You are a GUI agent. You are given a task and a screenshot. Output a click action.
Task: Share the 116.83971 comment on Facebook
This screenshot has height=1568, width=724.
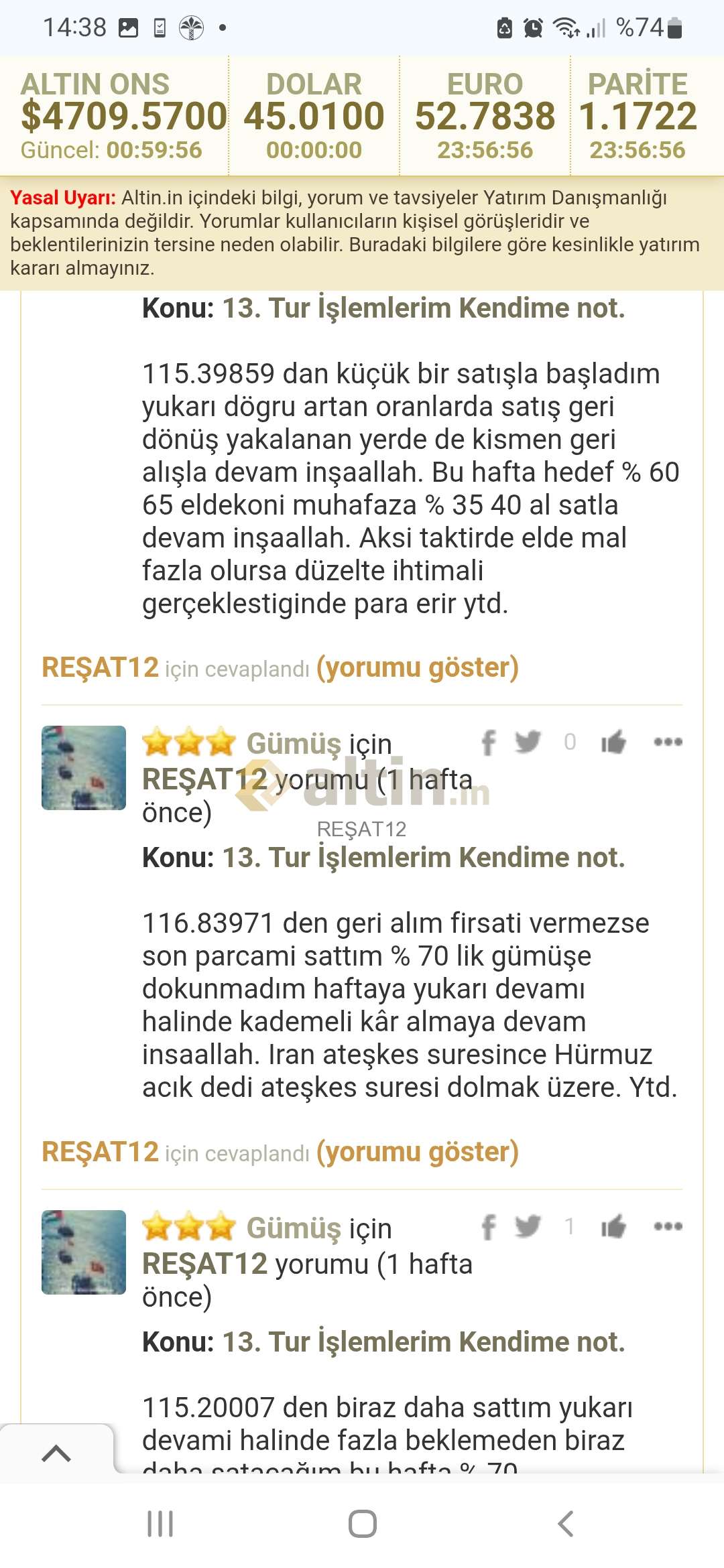click(489, 742)
